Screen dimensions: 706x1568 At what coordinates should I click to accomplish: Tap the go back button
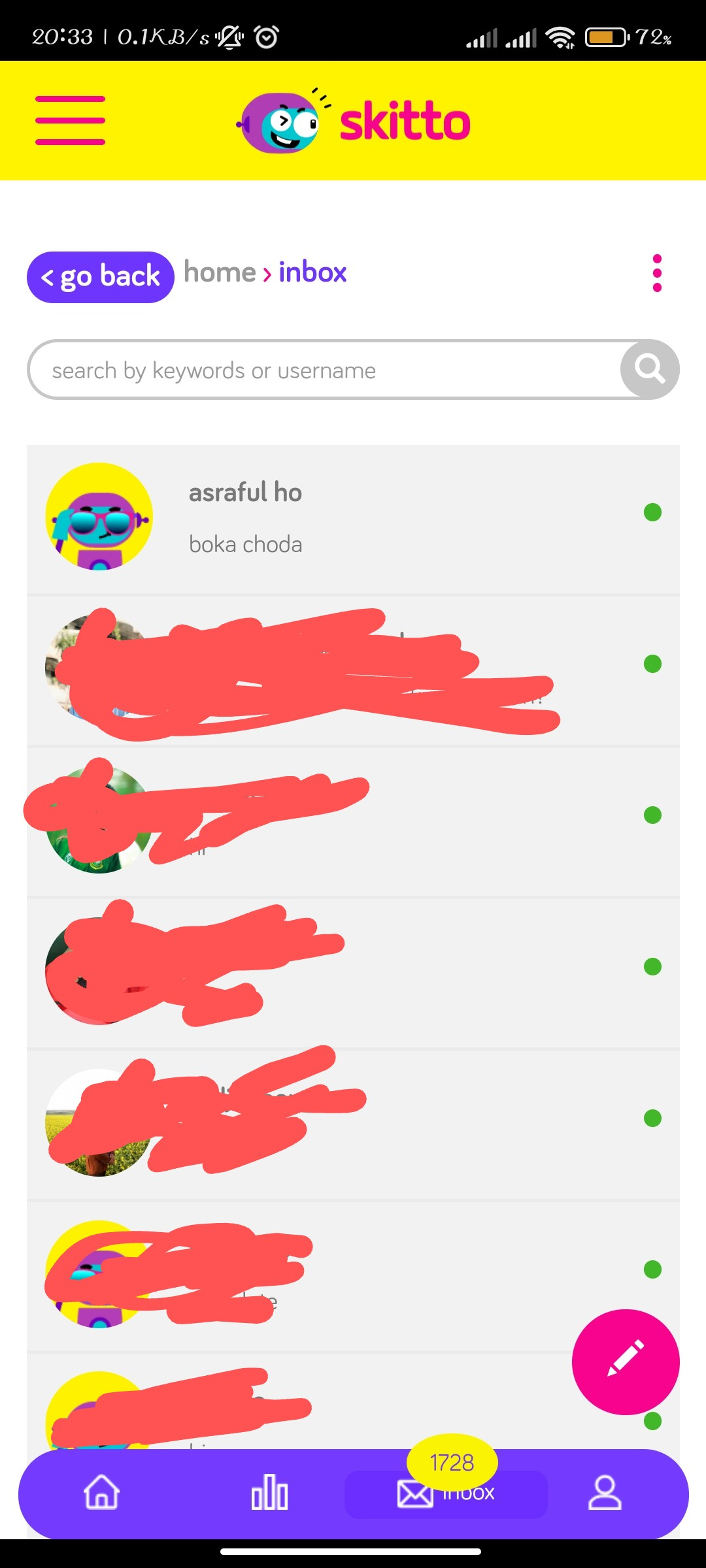click(x=101, y=277)
